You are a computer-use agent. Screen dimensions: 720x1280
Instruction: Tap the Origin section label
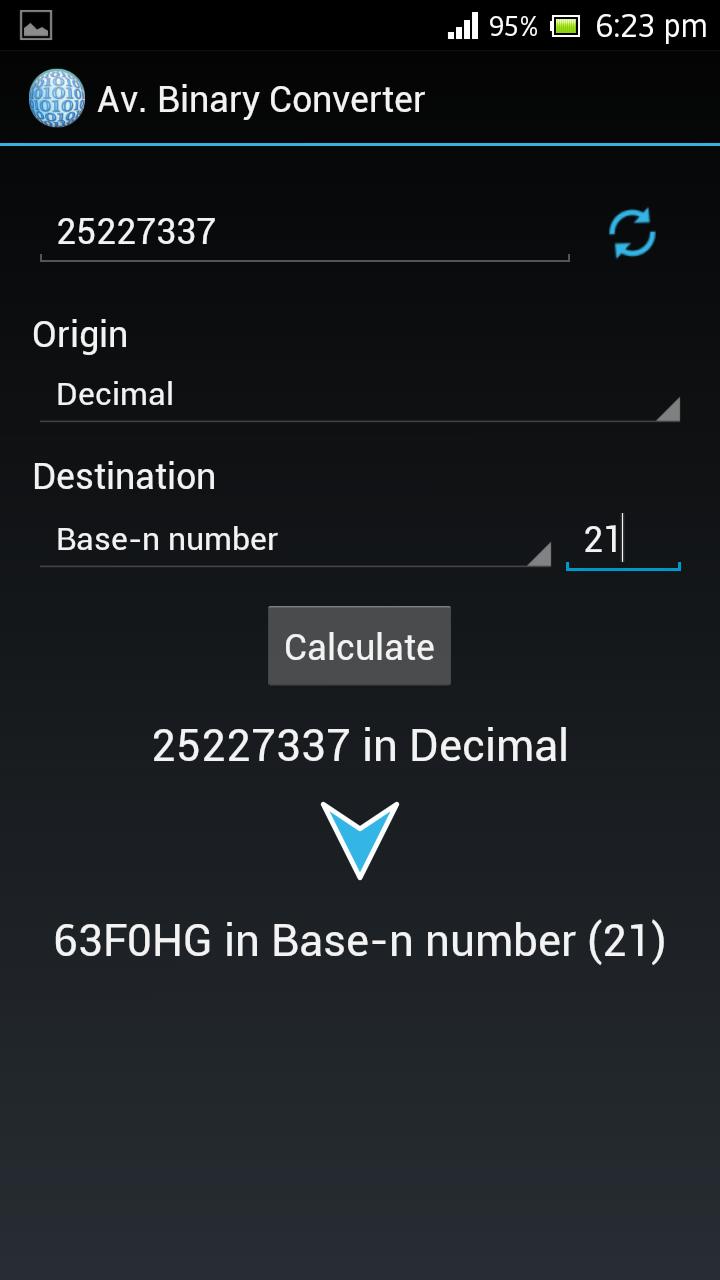[80, 334]
